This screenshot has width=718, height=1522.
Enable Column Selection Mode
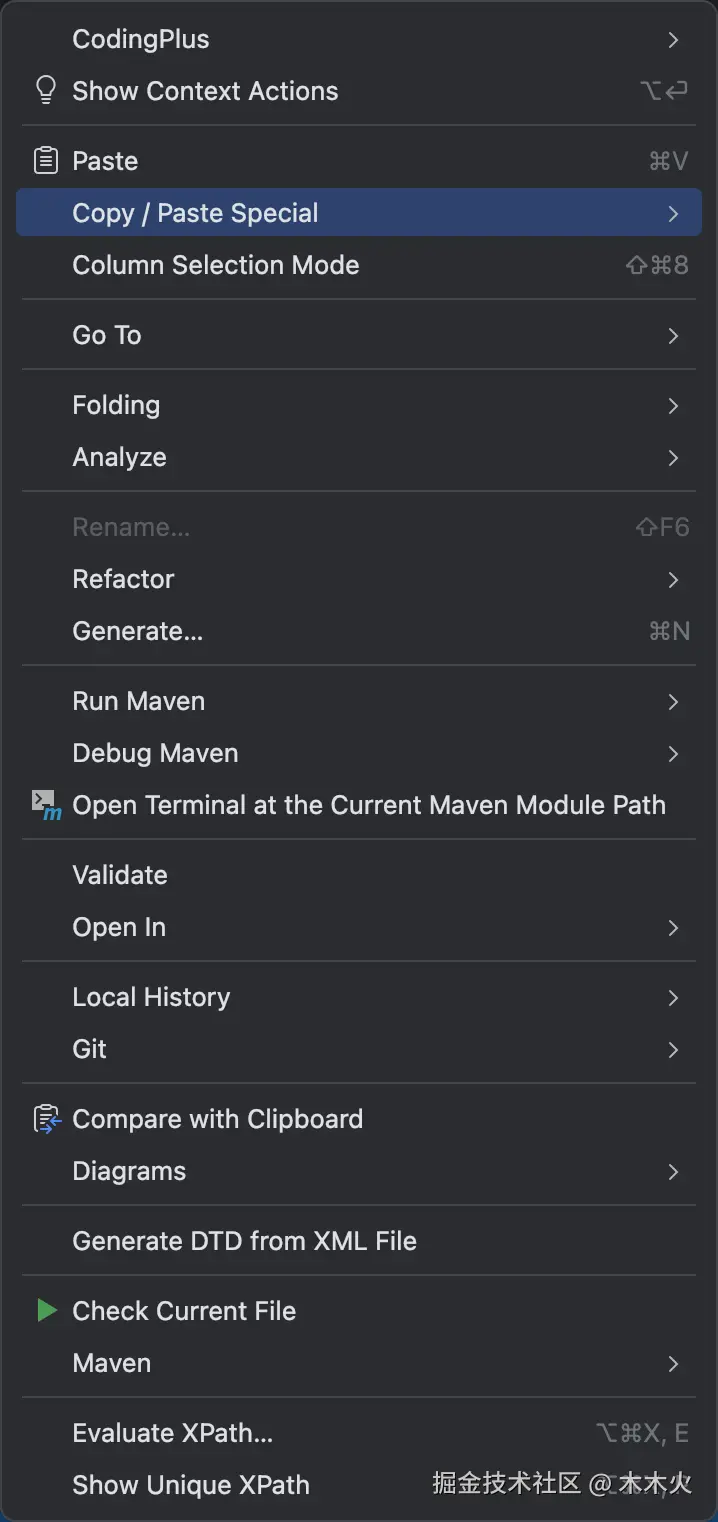[215, 265]
